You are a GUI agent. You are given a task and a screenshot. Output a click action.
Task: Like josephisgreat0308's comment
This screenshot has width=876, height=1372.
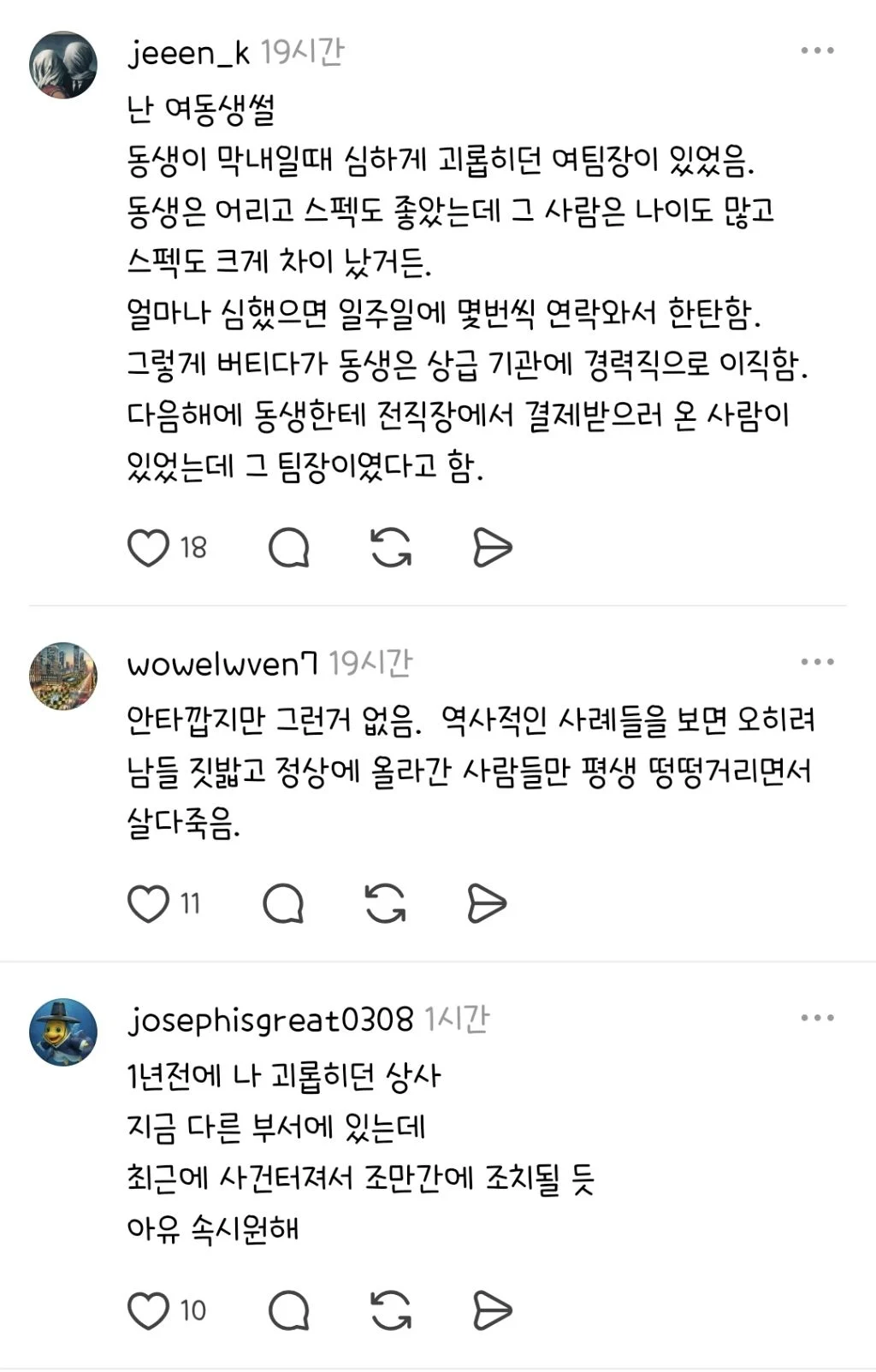[148, 1311]
